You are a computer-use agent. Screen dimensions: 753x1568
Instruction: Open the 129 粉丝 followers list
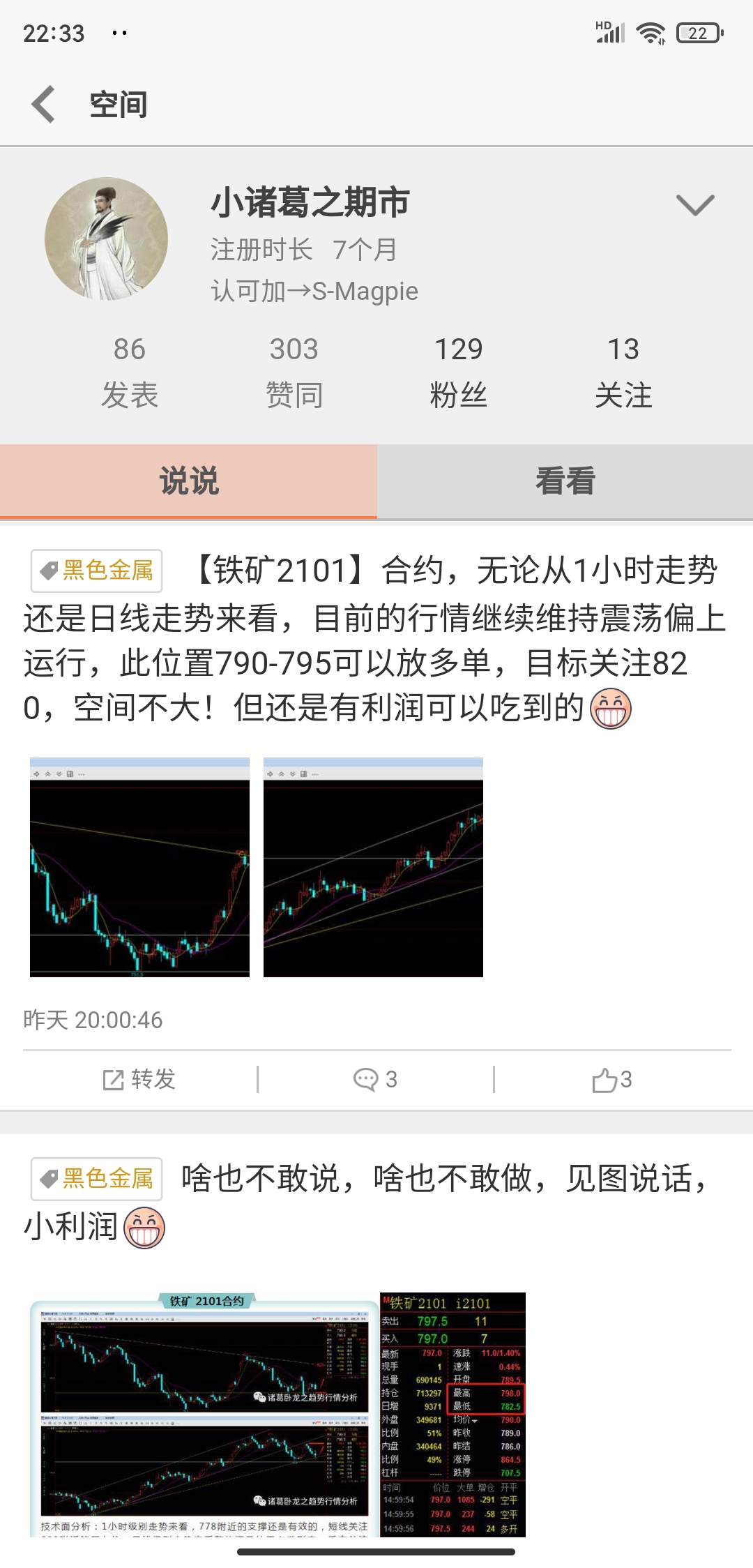pos(458,371)
